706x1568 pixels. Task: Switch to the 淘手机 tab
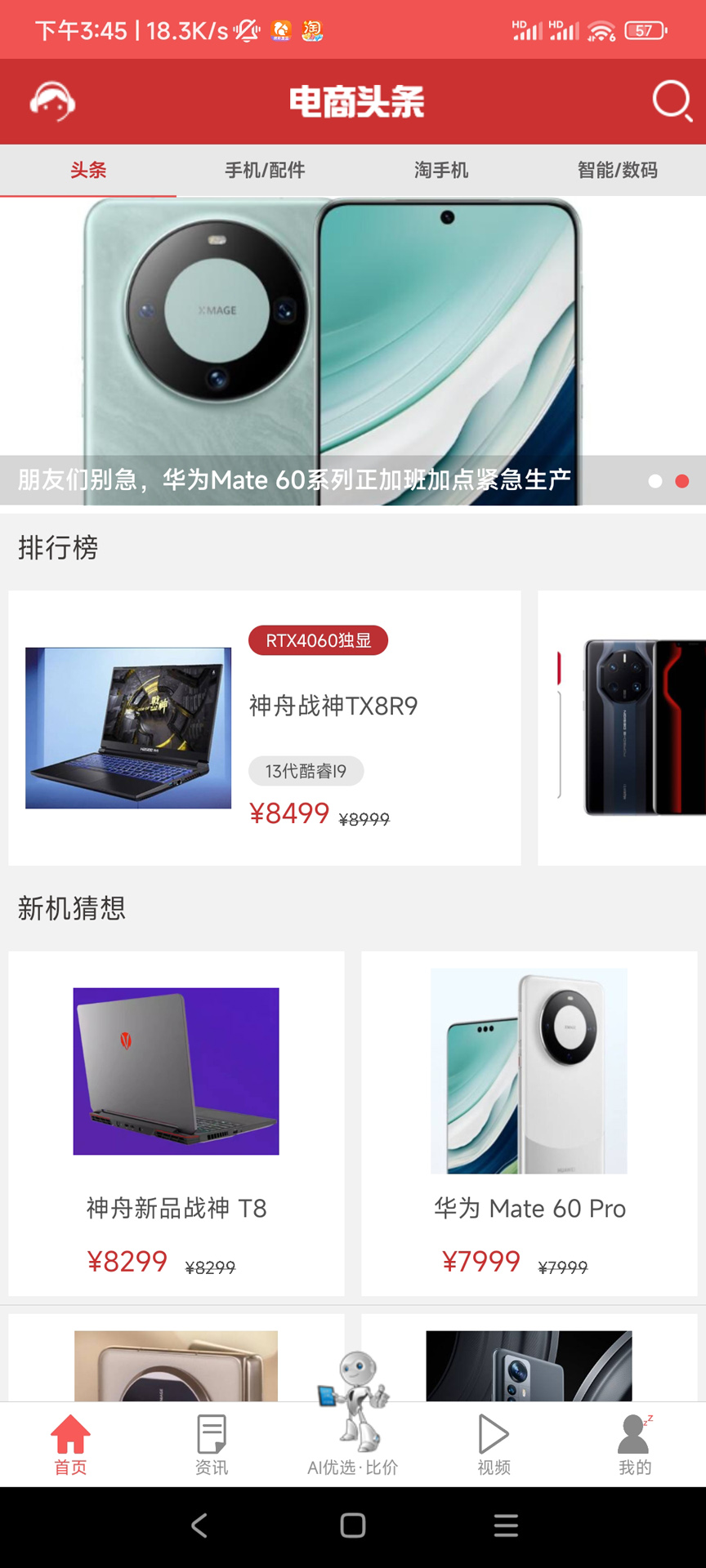click(x=441, y=171)
